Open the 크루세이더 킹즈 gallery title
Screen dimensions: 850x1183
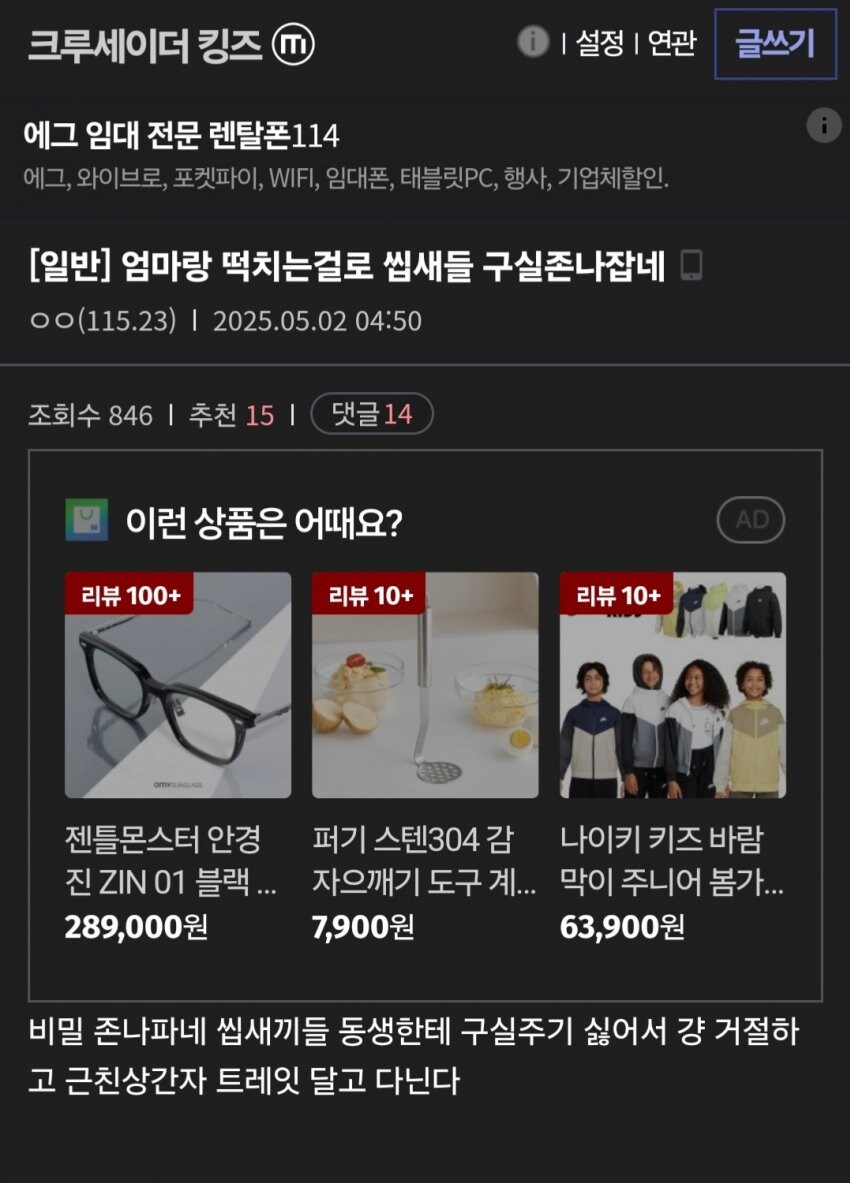(x=145, y=44)
